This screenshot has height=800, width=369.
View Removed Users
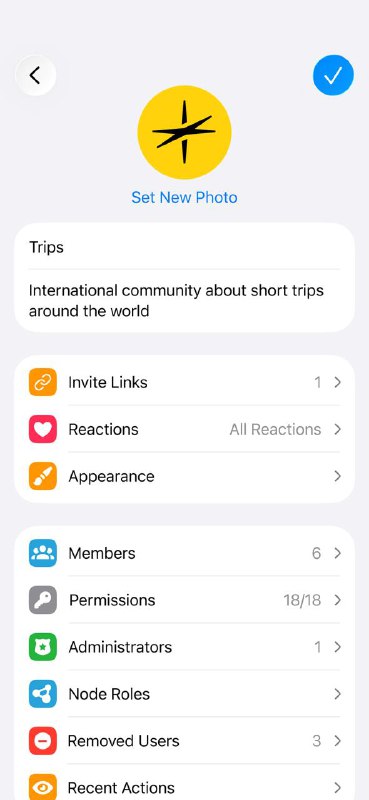click(184, 741)
